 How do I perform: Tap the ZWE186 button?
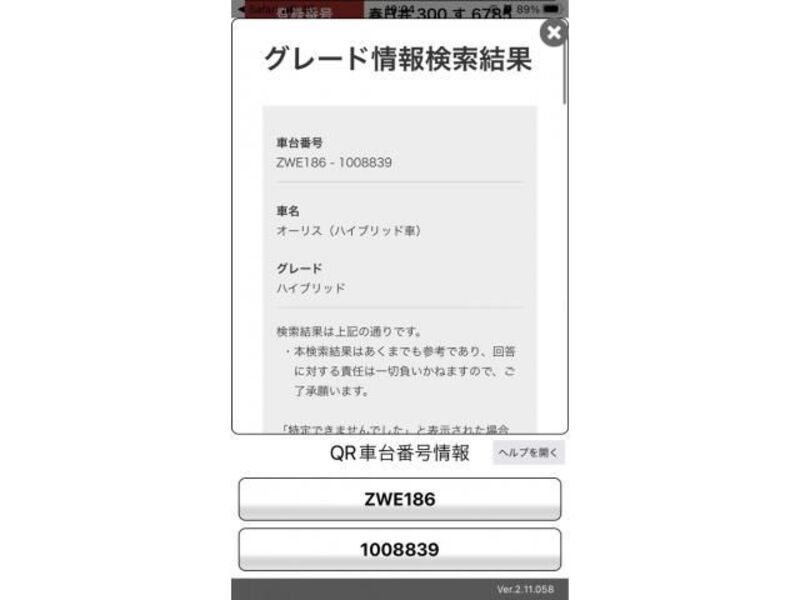point(399,499)
